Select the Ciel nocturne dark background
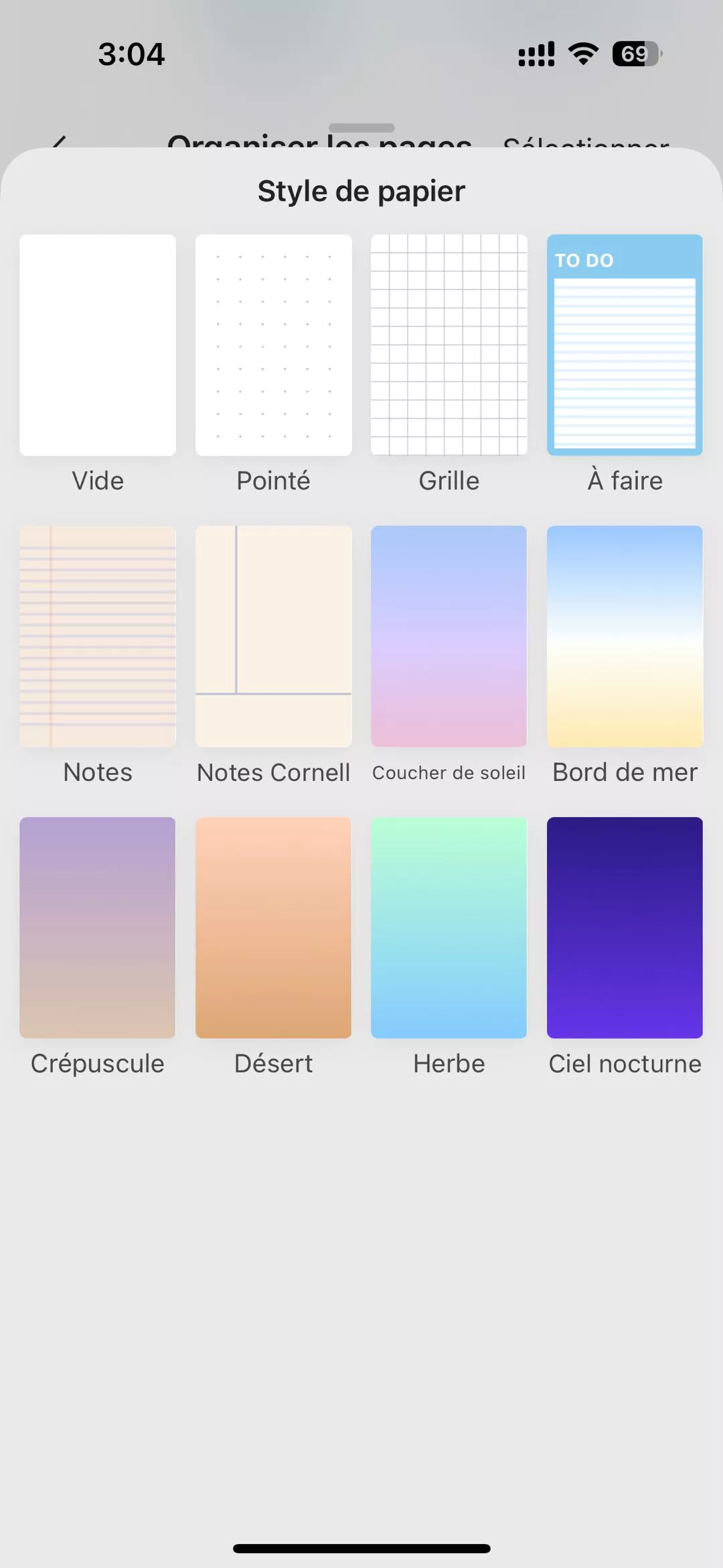This screenshot has height=1568, width=723. pyautogui.click(x=624, y=928)
